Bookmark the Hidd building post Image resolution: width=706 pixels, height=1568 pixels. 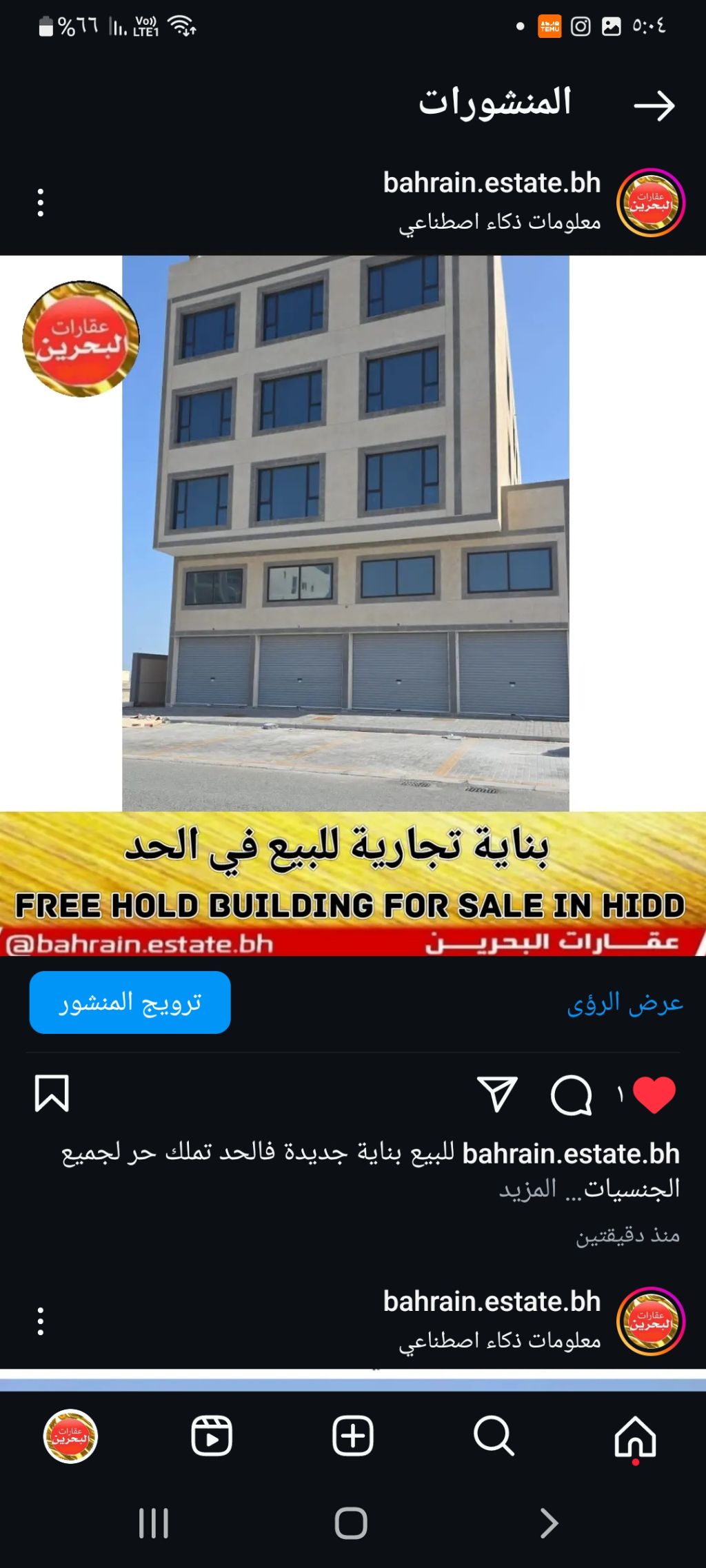52,1094
